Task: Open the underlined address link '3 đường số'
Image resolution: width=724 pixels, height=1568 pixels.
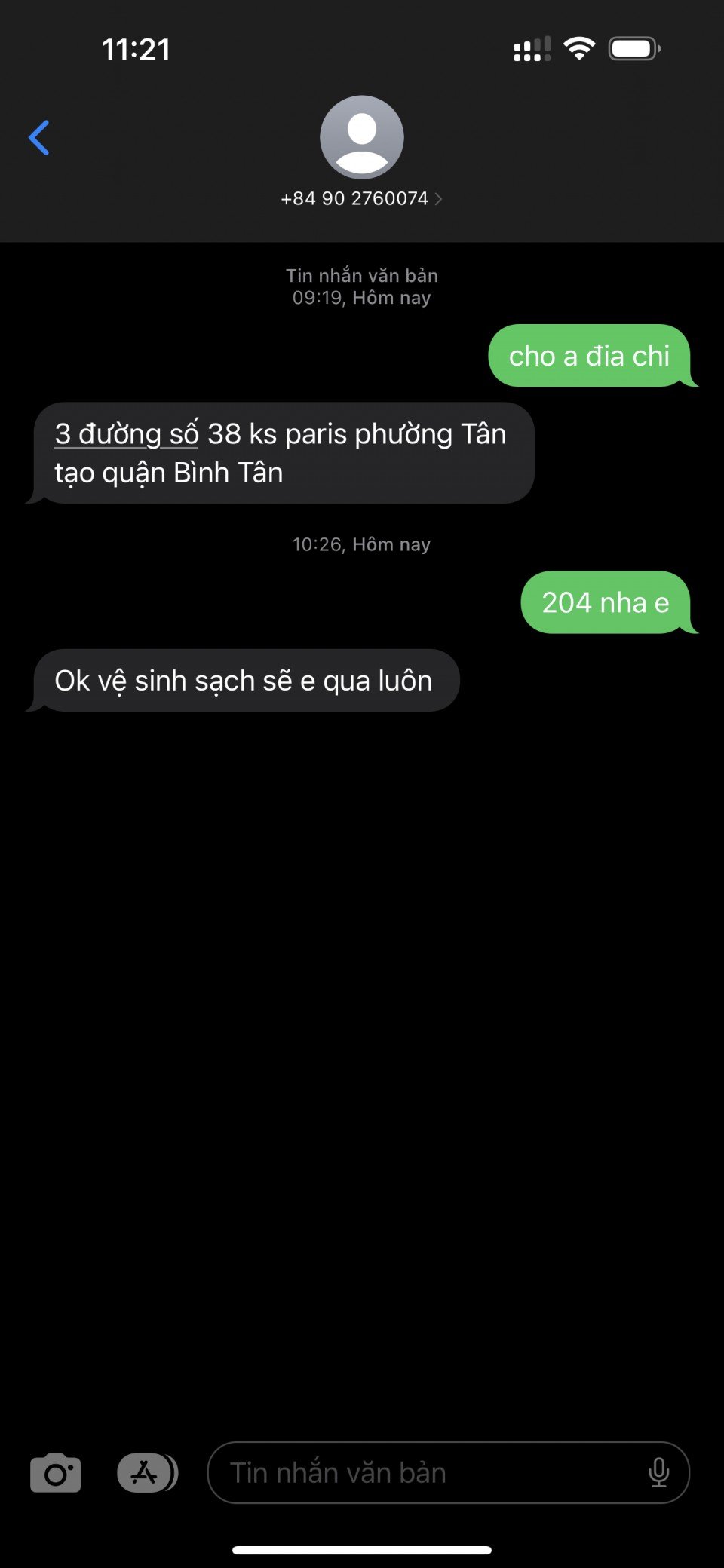Action: [126, 434]
